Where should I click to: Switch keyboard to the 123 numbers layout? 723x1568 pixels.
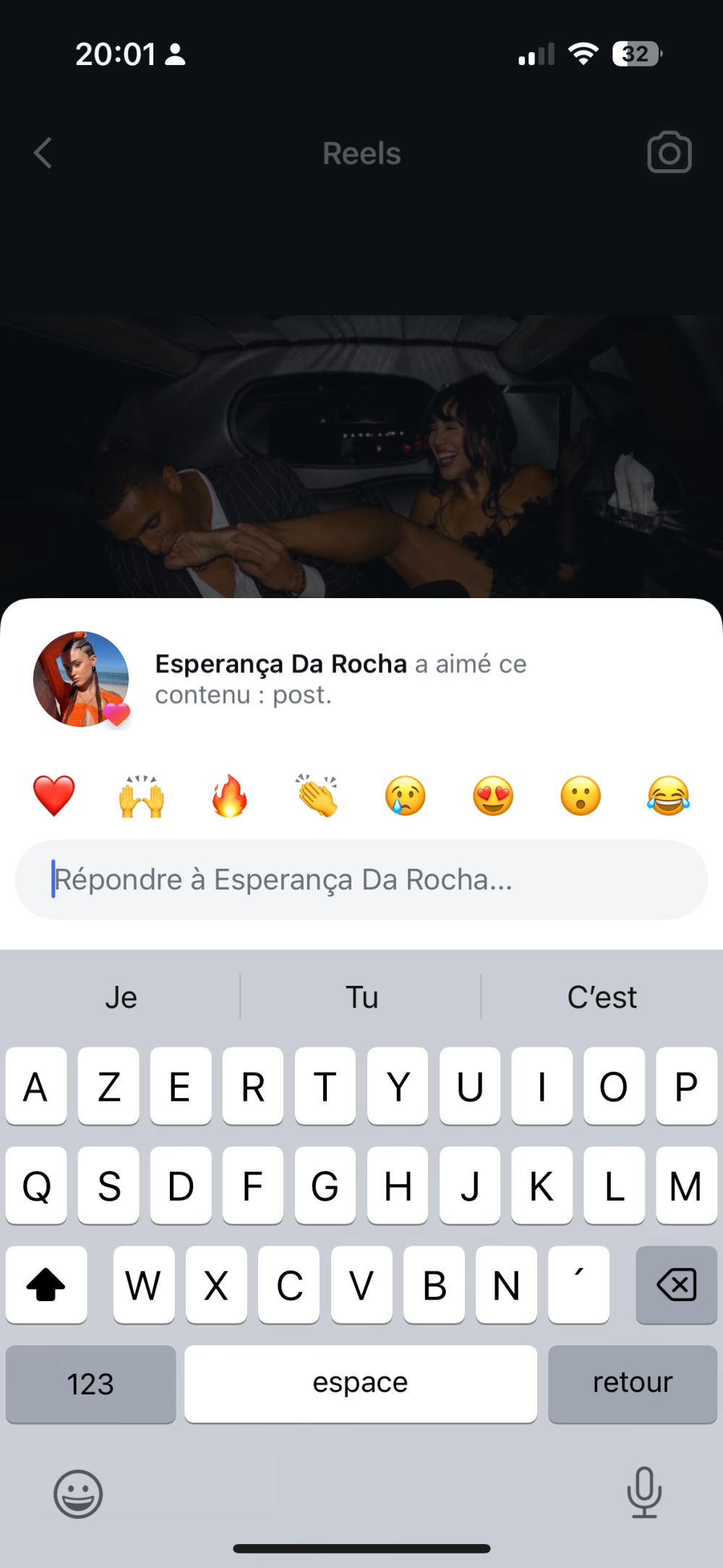(x=90, y=1384)
